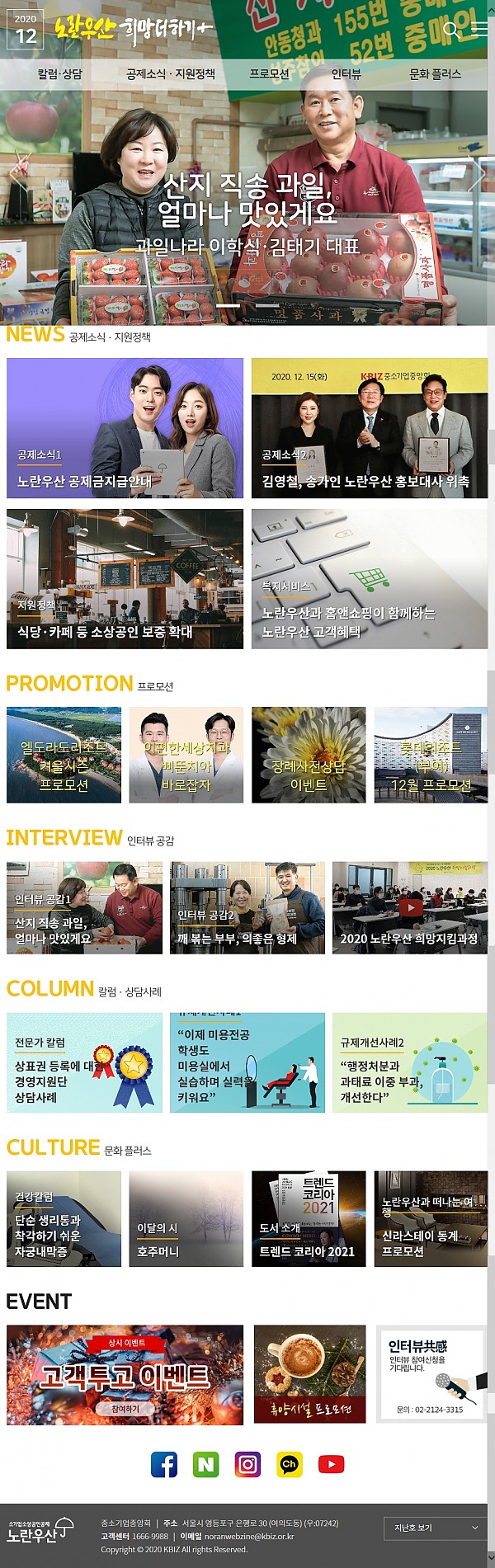495x1568 pixels.
Task: Play the 2020 노란우산 희망지킴과정 video
Action: 409,907
